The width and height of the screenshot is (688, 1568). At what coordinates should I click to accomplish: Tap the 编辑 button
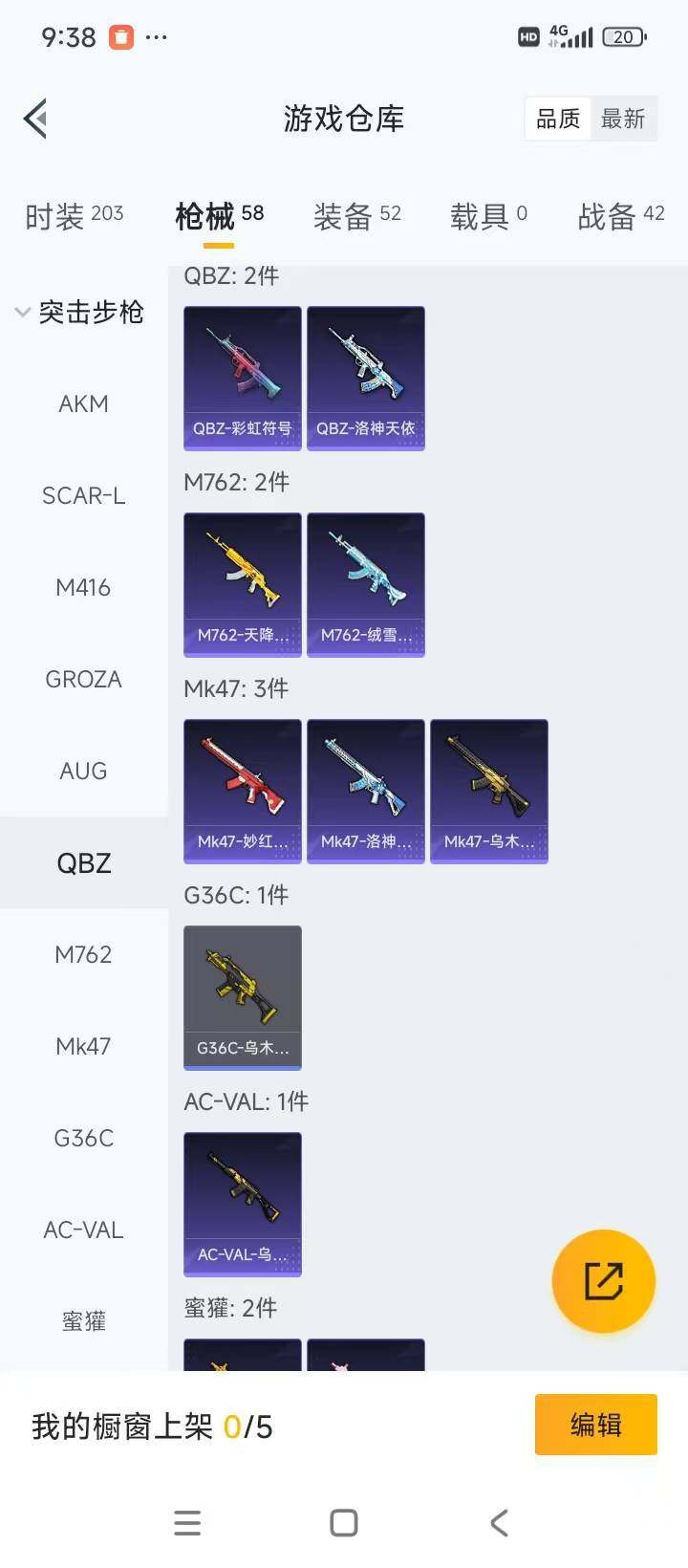pos(595,1425)
